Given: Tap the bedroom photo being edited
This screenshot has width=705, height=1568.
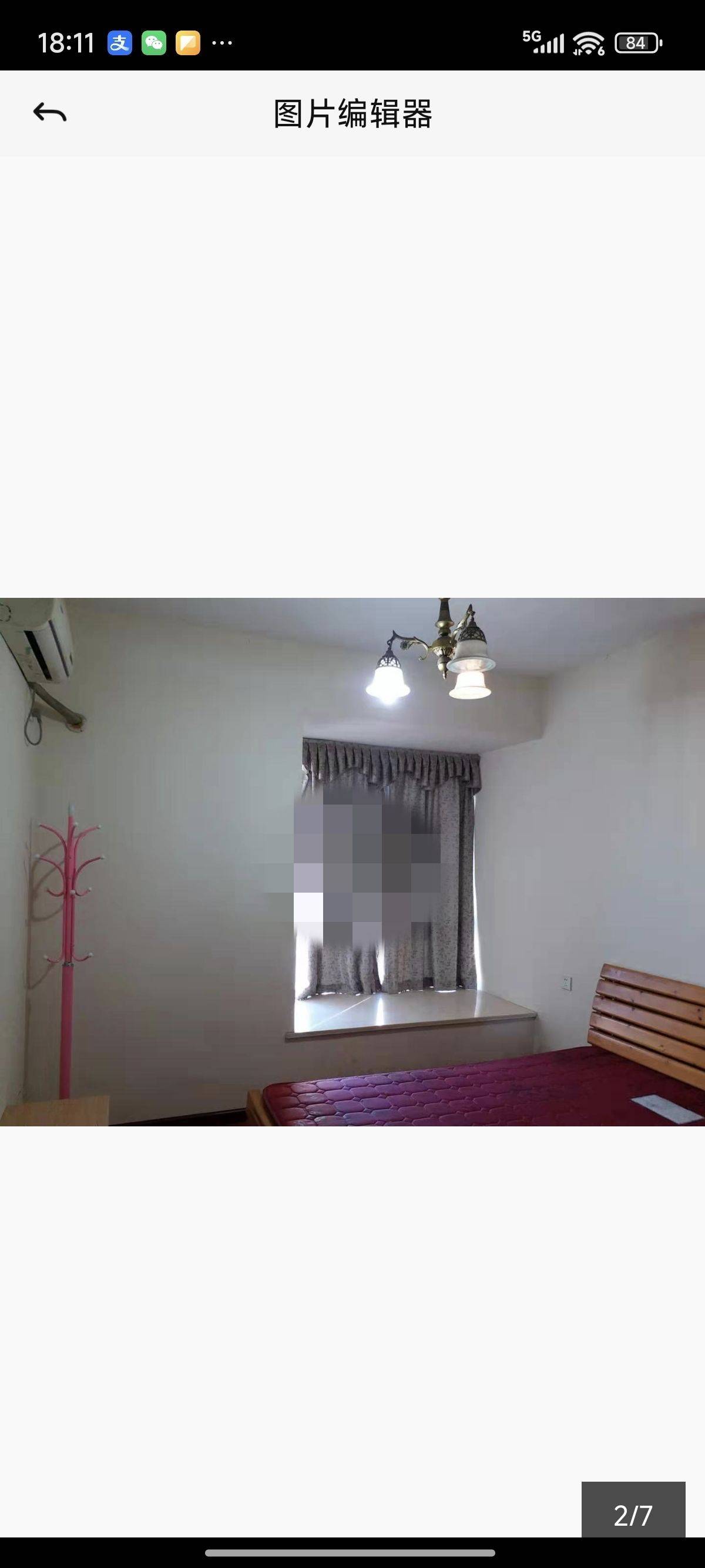Looking at the screenshot, I should [x=352, y=862].
